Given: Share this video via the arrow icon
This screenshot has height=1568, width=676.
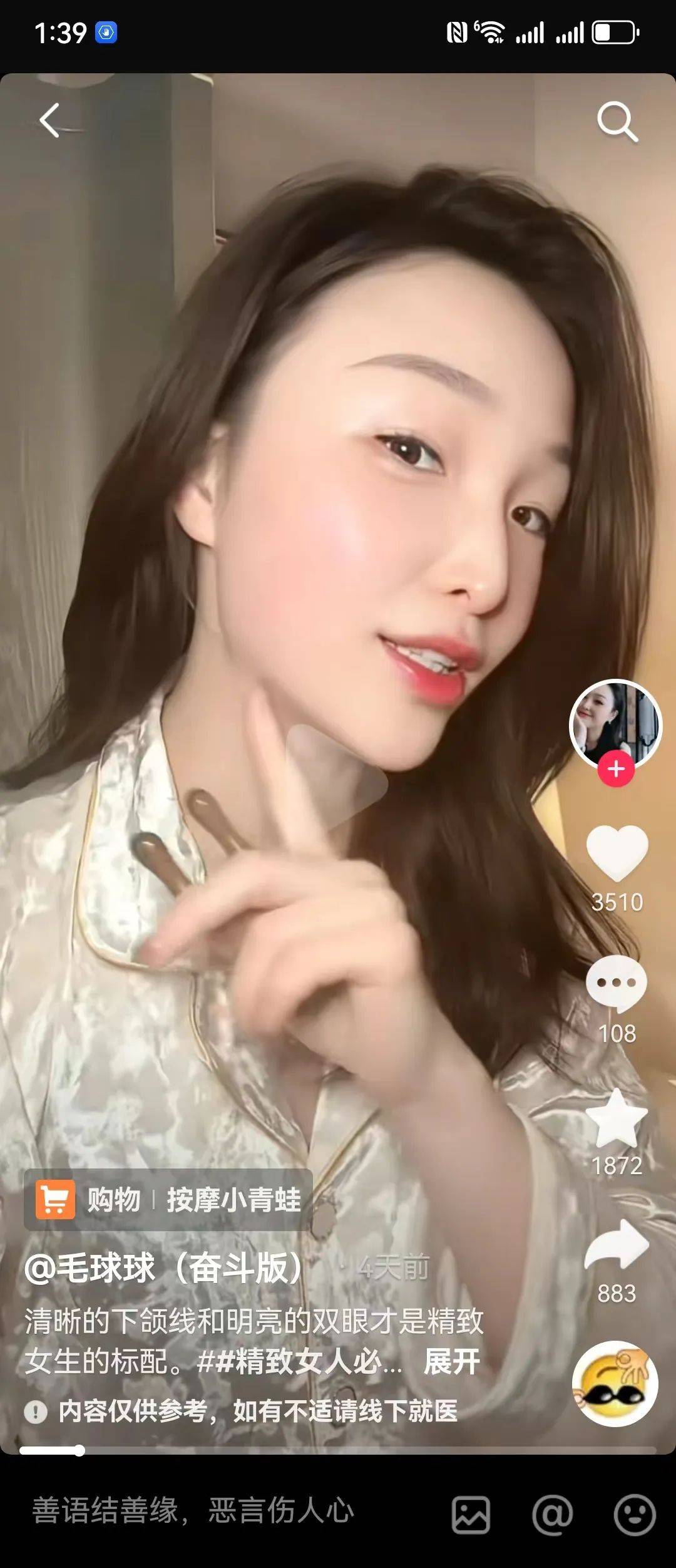Looking at the screenshot, I should pos(617,1246).
